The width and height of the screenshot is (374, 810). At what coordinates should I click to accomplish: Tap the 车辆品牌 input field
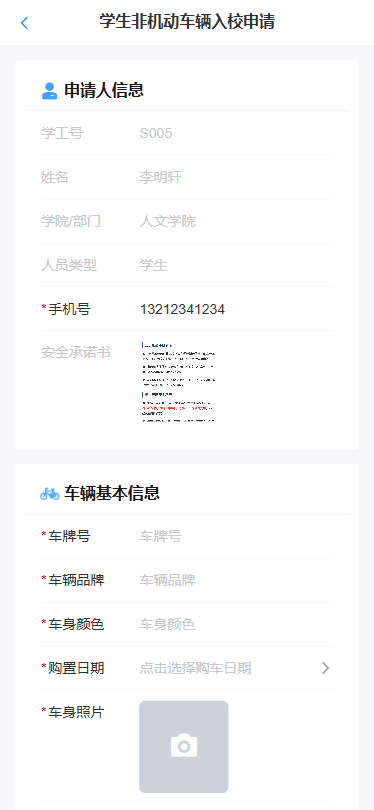click(x=235, y=581)
